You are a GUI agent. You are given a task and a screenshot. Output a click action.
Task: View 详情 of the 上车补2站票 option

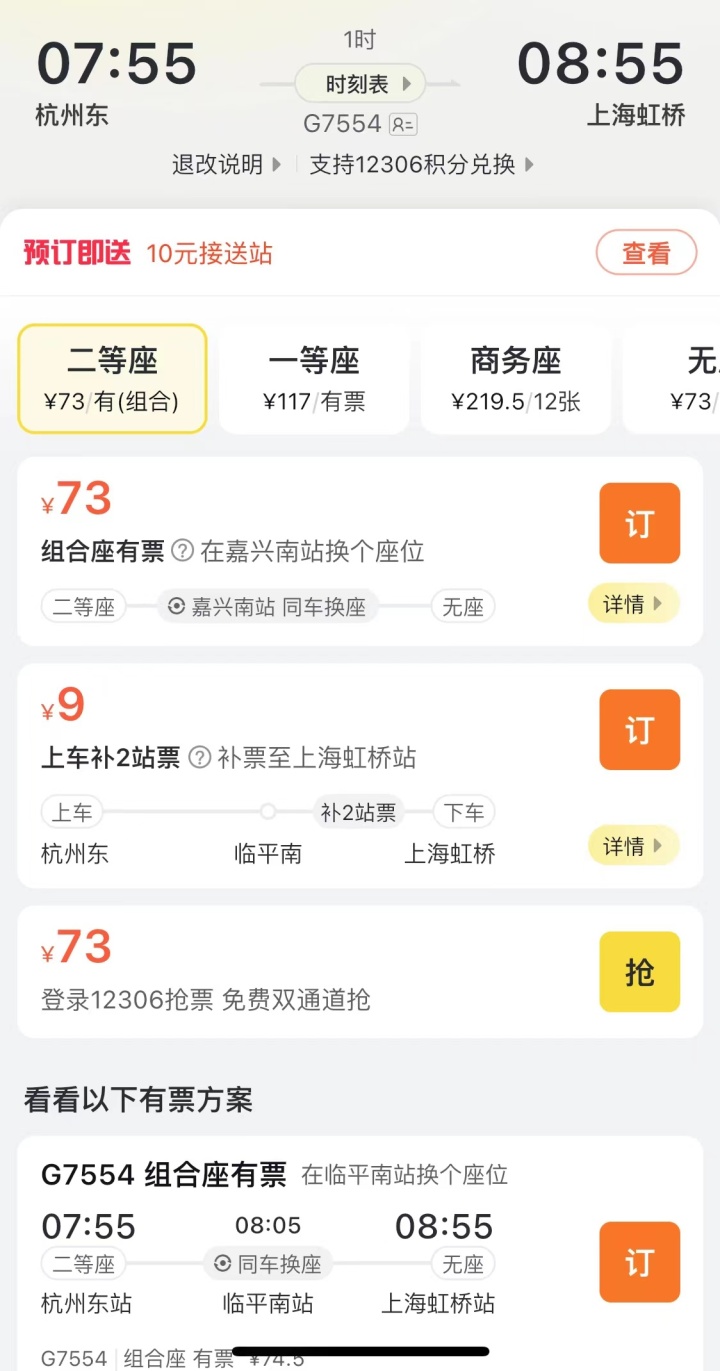pyautogui.click(x=633, y=846)
